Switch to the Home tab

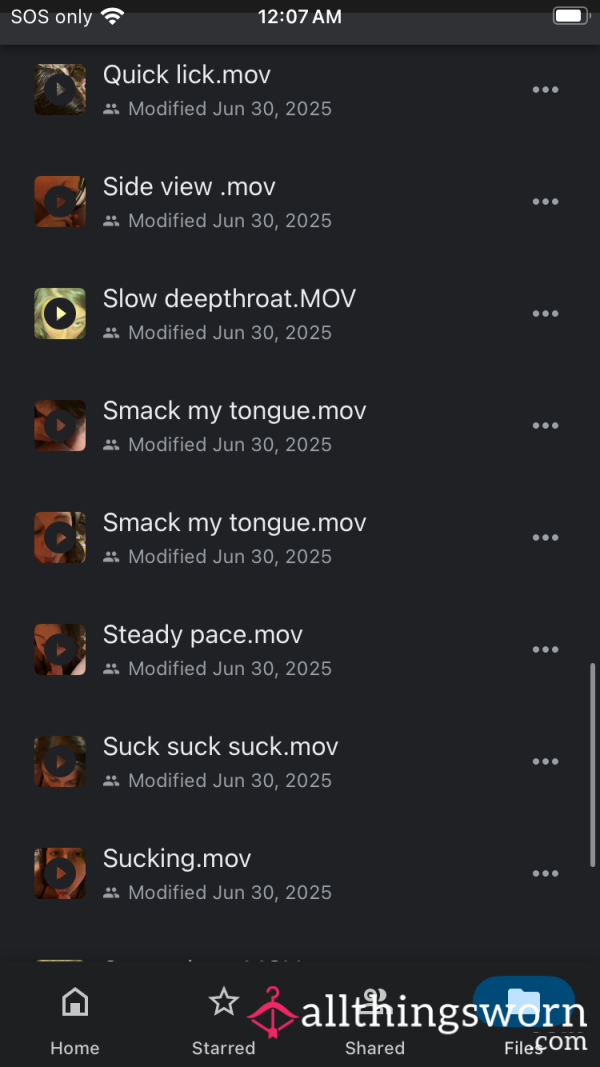(x=75, y=1020)
